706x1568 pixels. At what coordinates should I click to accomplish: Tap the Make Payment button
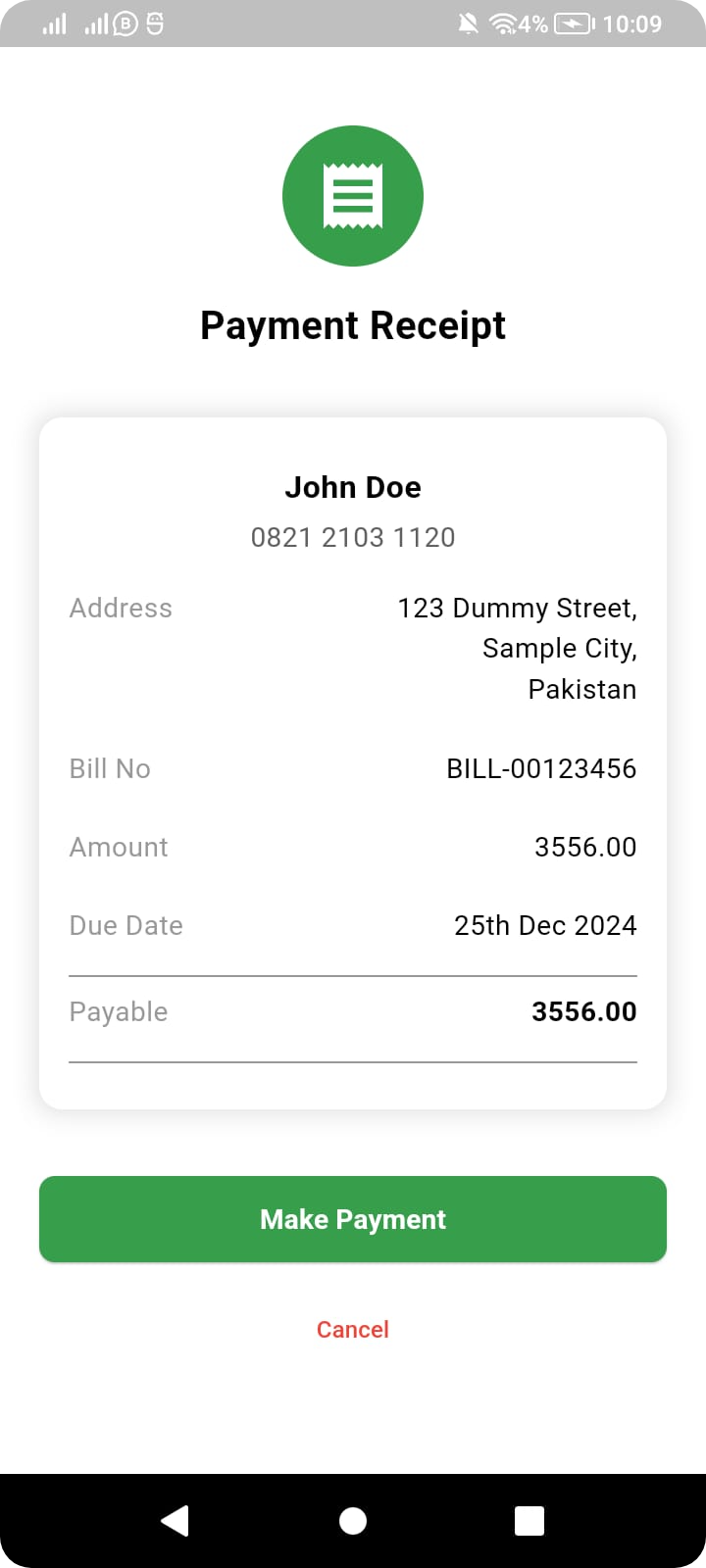click(x=353, y=1219)
